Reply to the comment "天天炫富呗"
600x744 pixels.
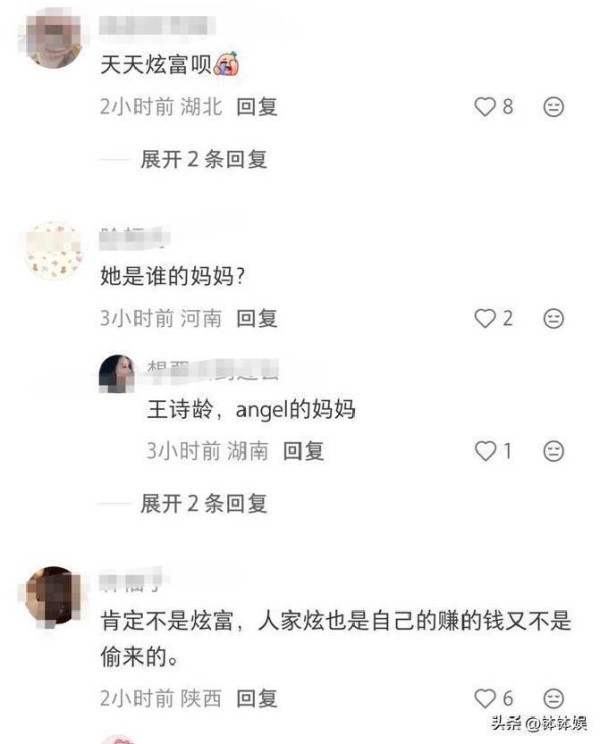point(257,107)
